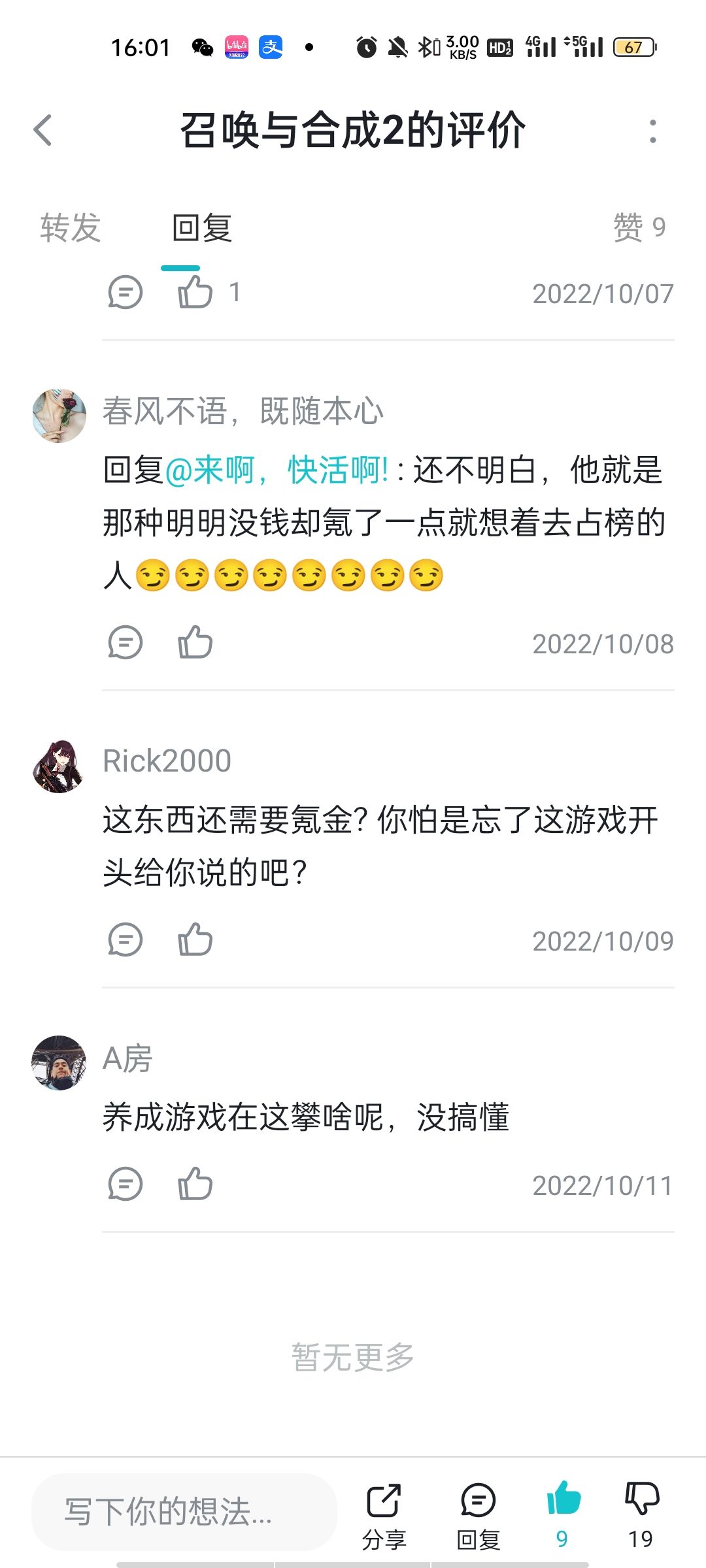Switch to the 转发 tab
706x1568 pixels.
pyautogui.click(x=71, y=228)
